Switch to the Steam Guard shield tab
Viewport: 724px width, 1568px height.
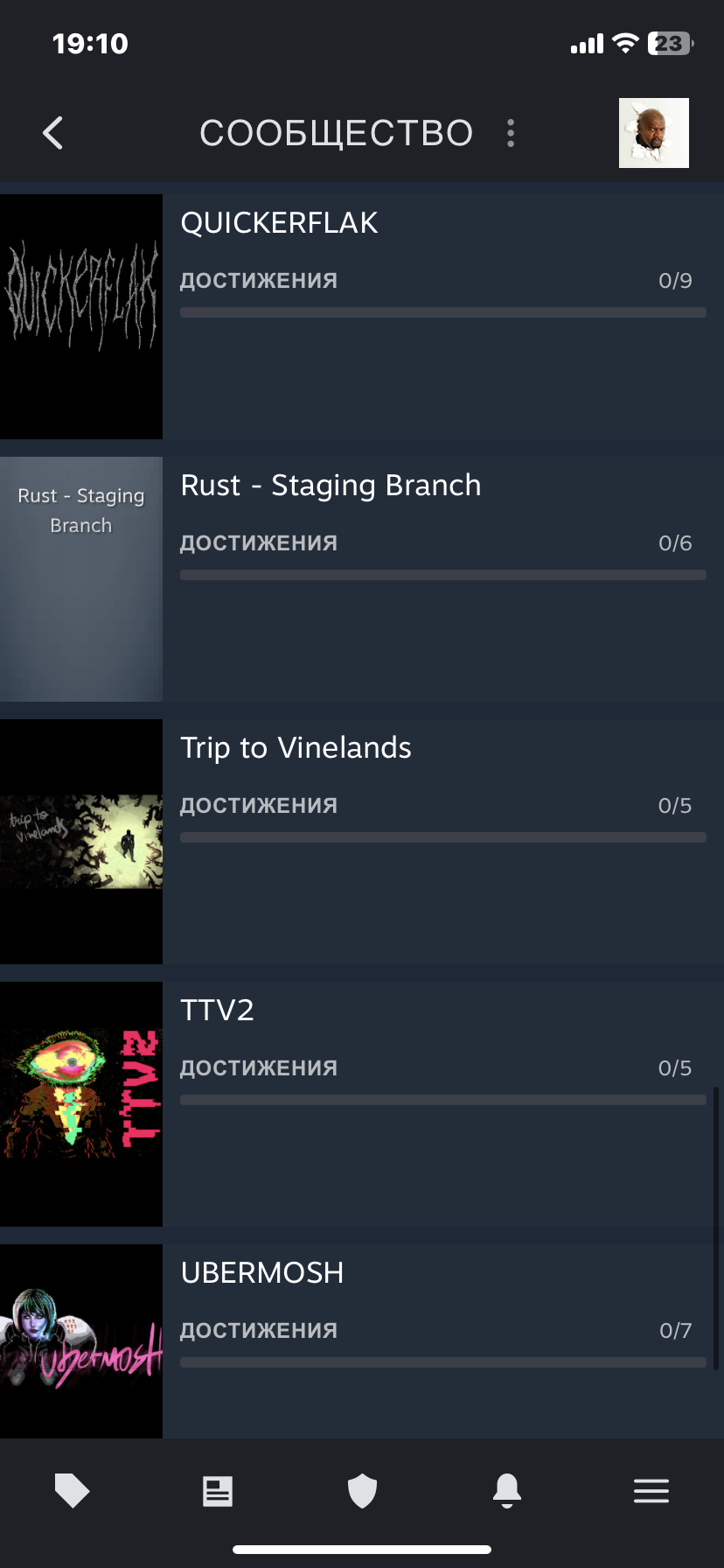coord(362,1491)
